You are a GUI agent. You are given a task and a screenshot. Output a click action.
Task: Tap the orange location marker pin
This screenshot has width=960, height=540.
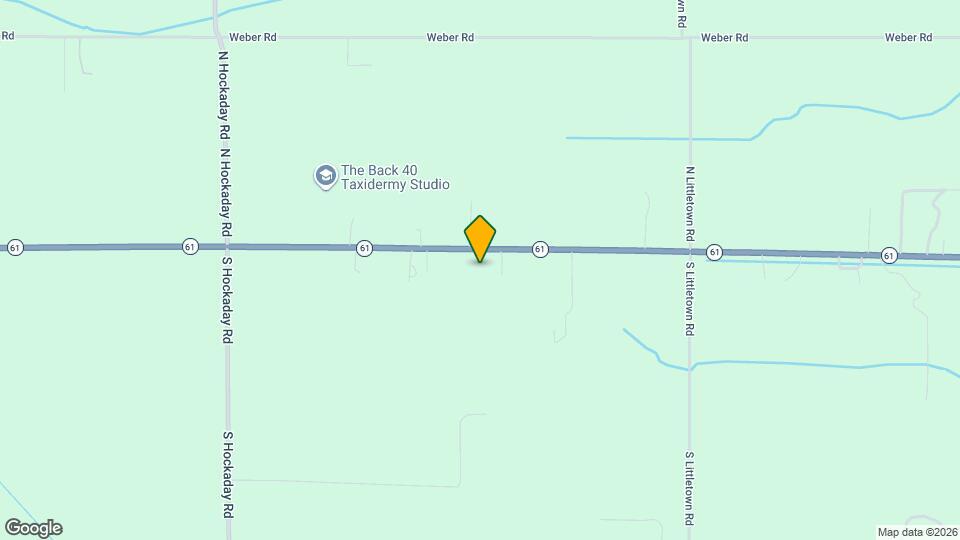coord(480,238)
